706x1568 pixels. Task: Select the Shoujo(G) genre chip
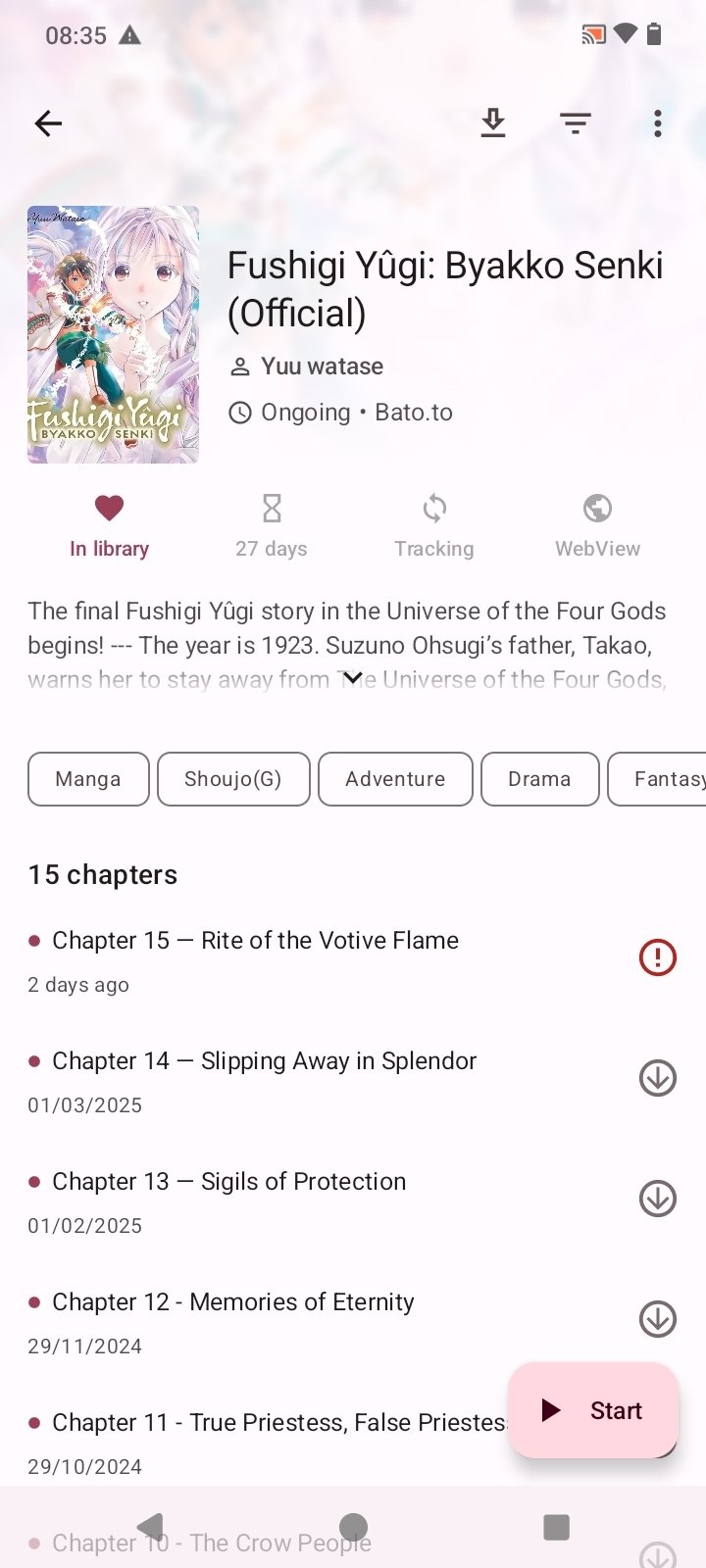(x=233, y=779)
